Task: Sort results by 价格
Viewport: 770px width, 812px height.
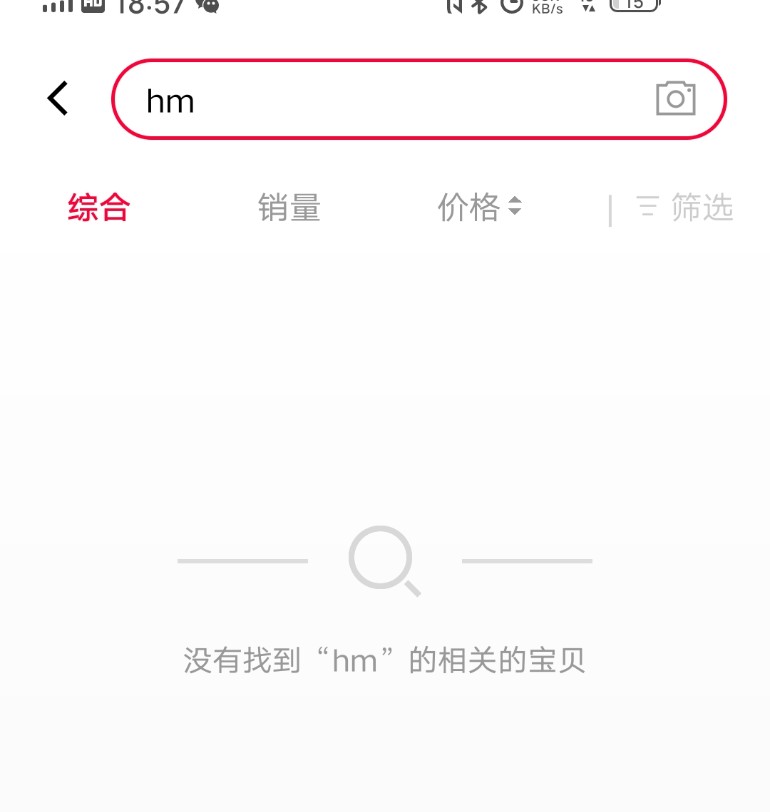Action: (x=479, y=208)
